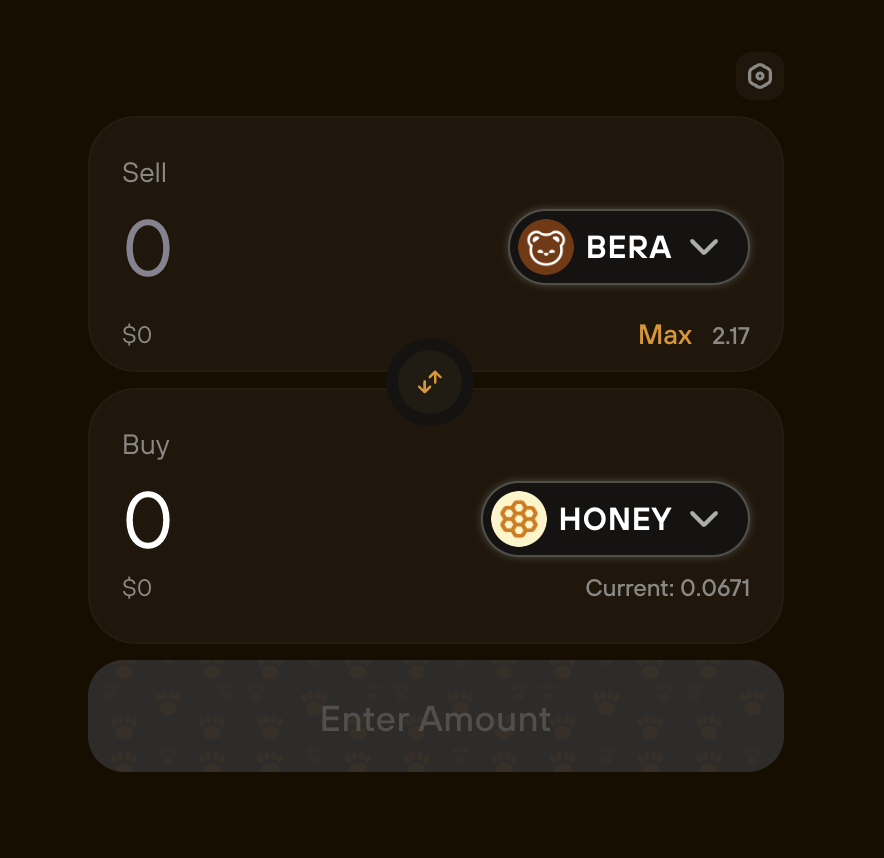This screenshot has width=884, height=858.
Task: Open the swap settings icon
Action: click(x=760, y=76)
